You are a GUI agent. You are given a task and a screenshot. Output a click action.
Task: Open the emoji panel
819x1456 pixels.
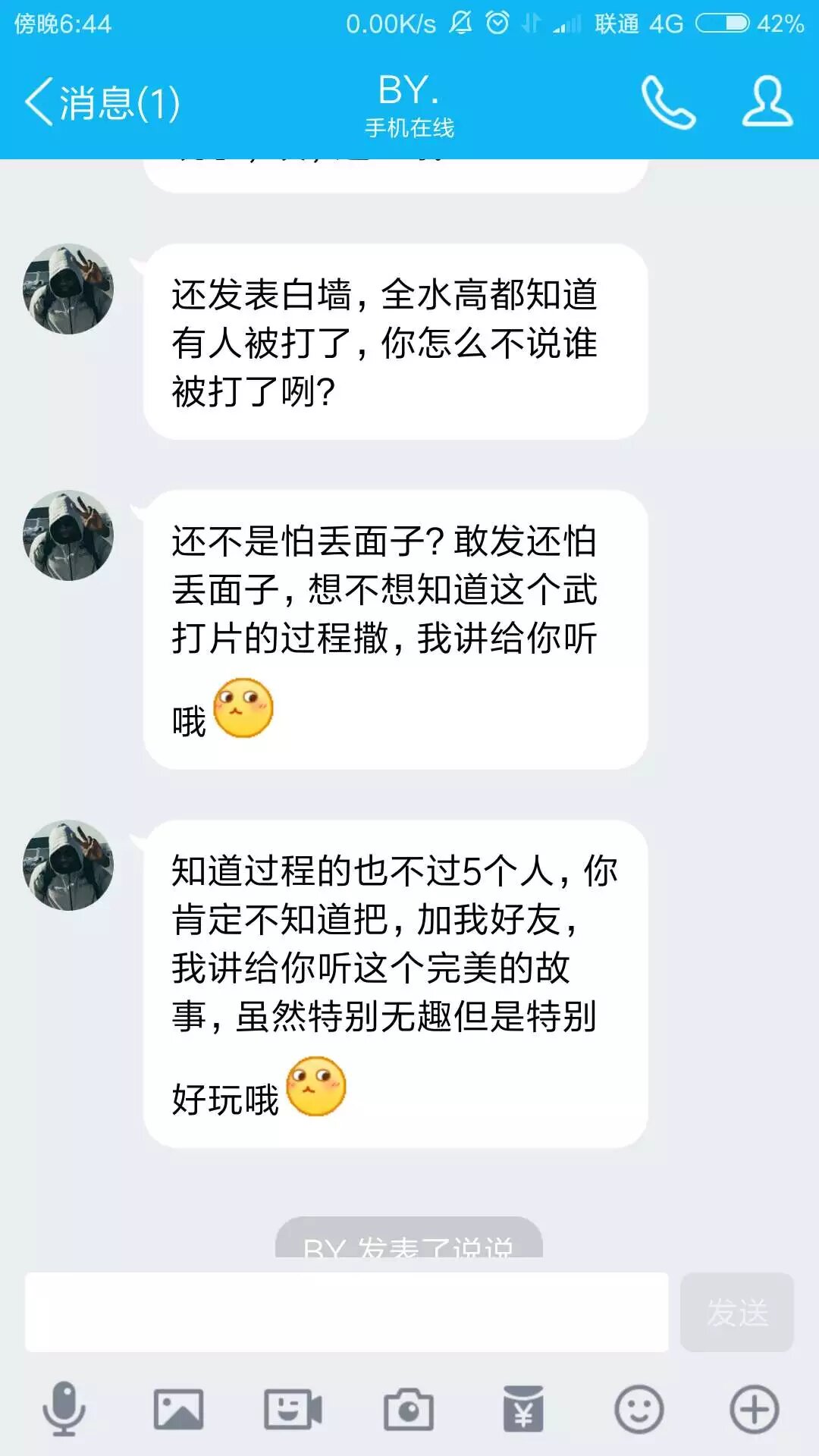[639, 1409]
